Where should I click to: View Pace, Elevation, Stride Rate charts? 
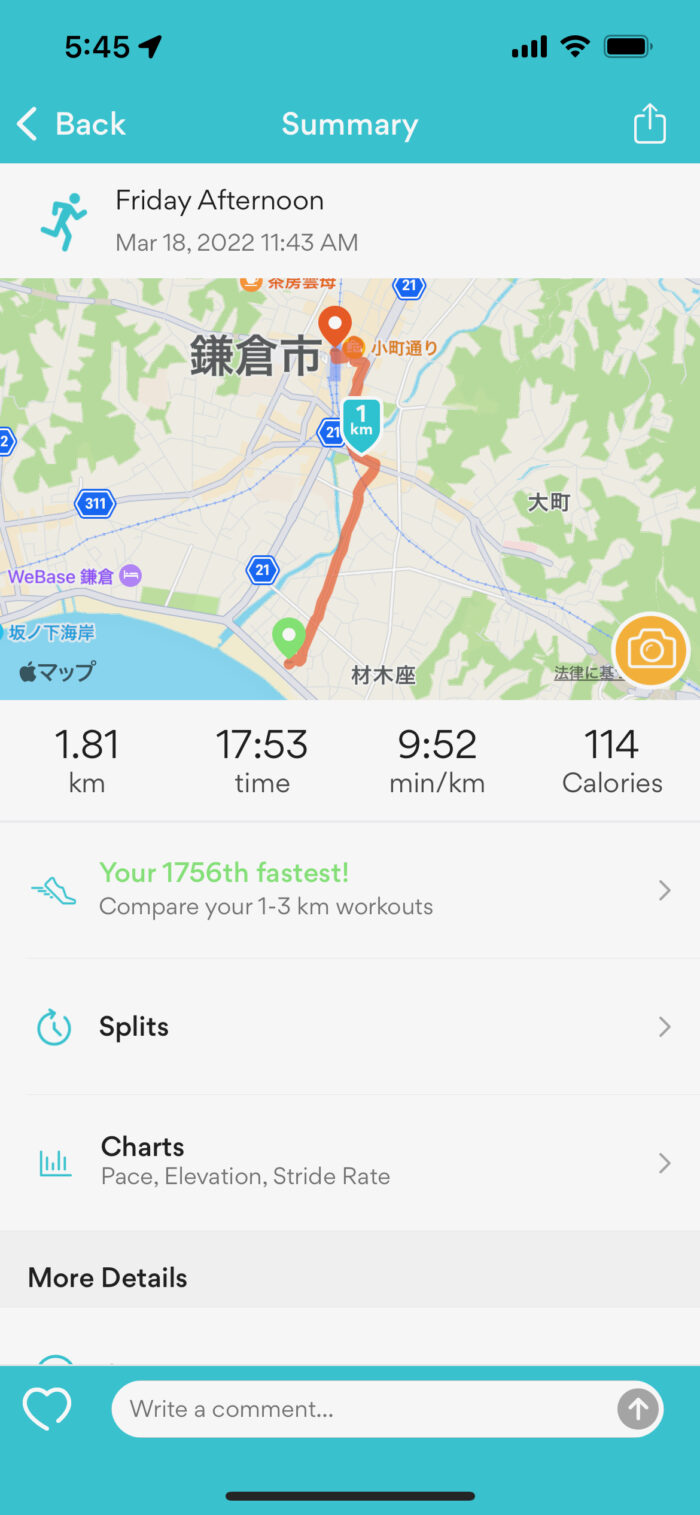(350, 1162)
